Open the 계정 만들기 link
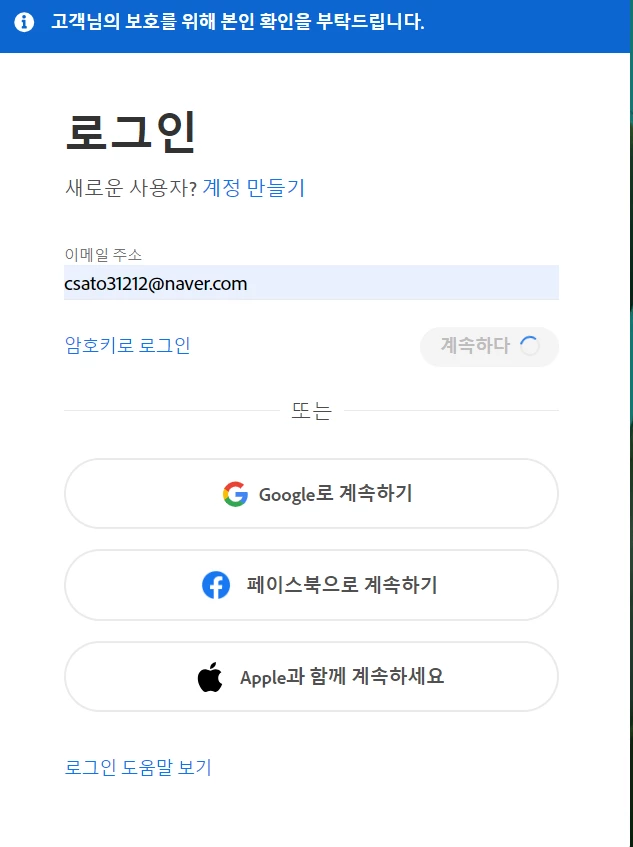This screenshot has width=633, height=847. click(253, 187)
